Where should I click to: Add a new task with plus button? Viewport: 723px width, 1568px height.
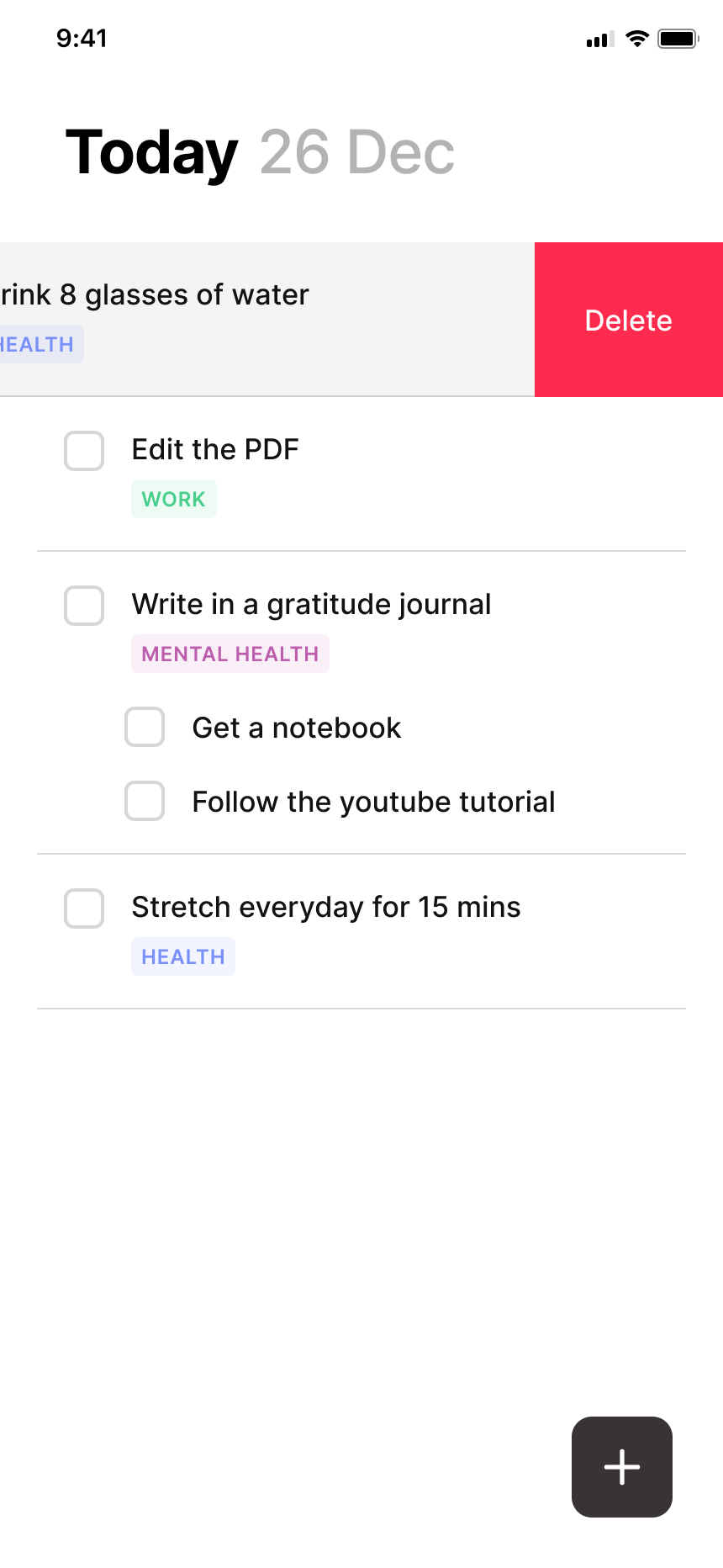(621, 1466)
